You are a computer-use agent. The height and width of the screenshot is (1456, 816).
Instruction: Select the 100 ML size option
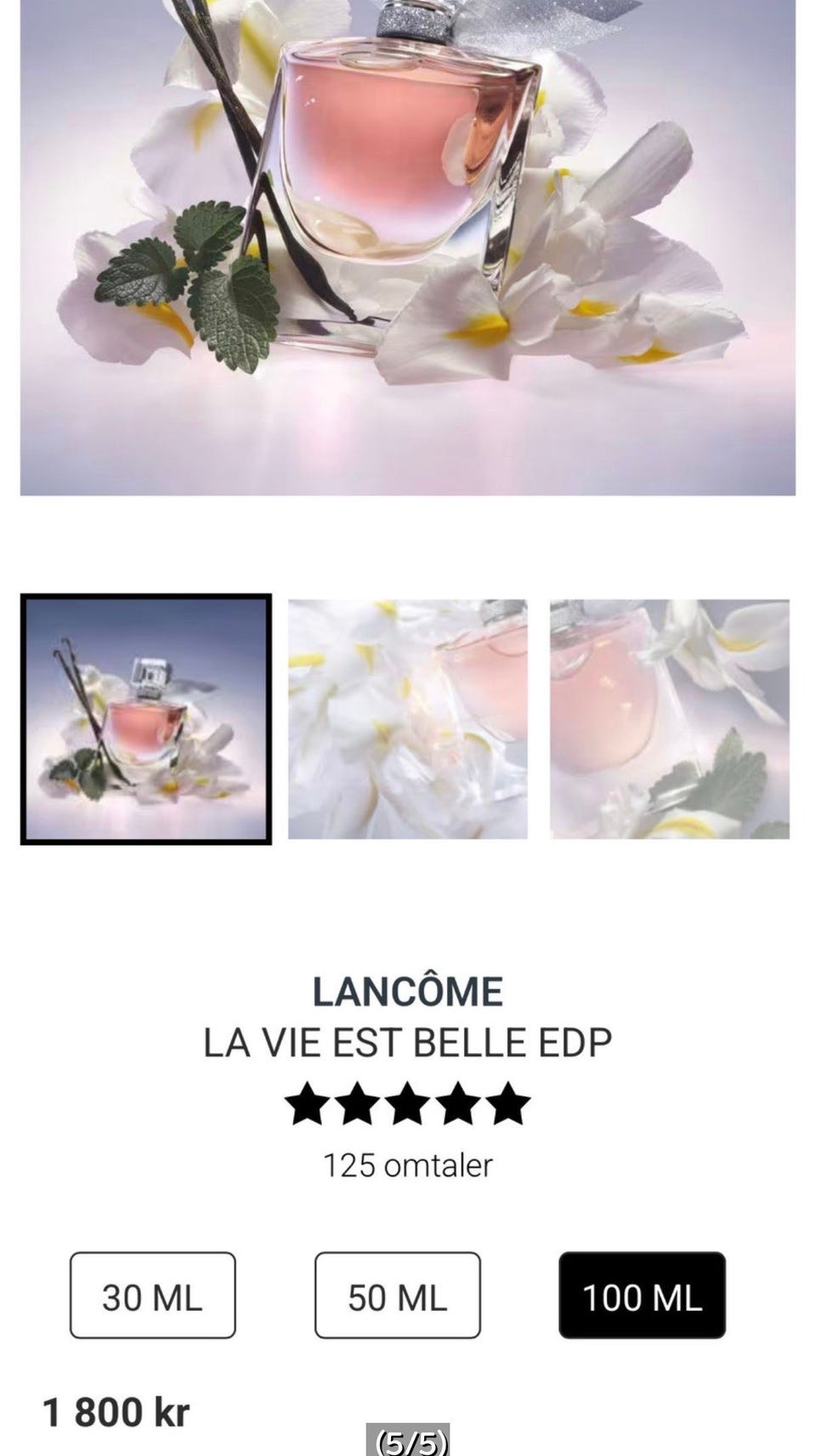coord(643,1295)
